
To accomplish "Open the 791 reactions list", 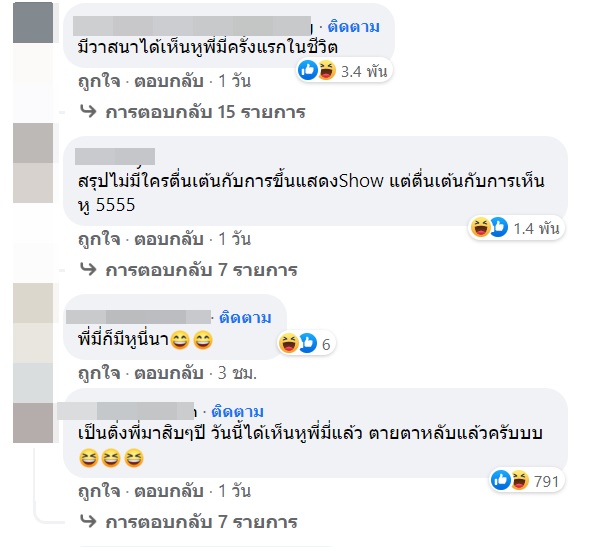I will pyautogui.click(x=523, y=481).
